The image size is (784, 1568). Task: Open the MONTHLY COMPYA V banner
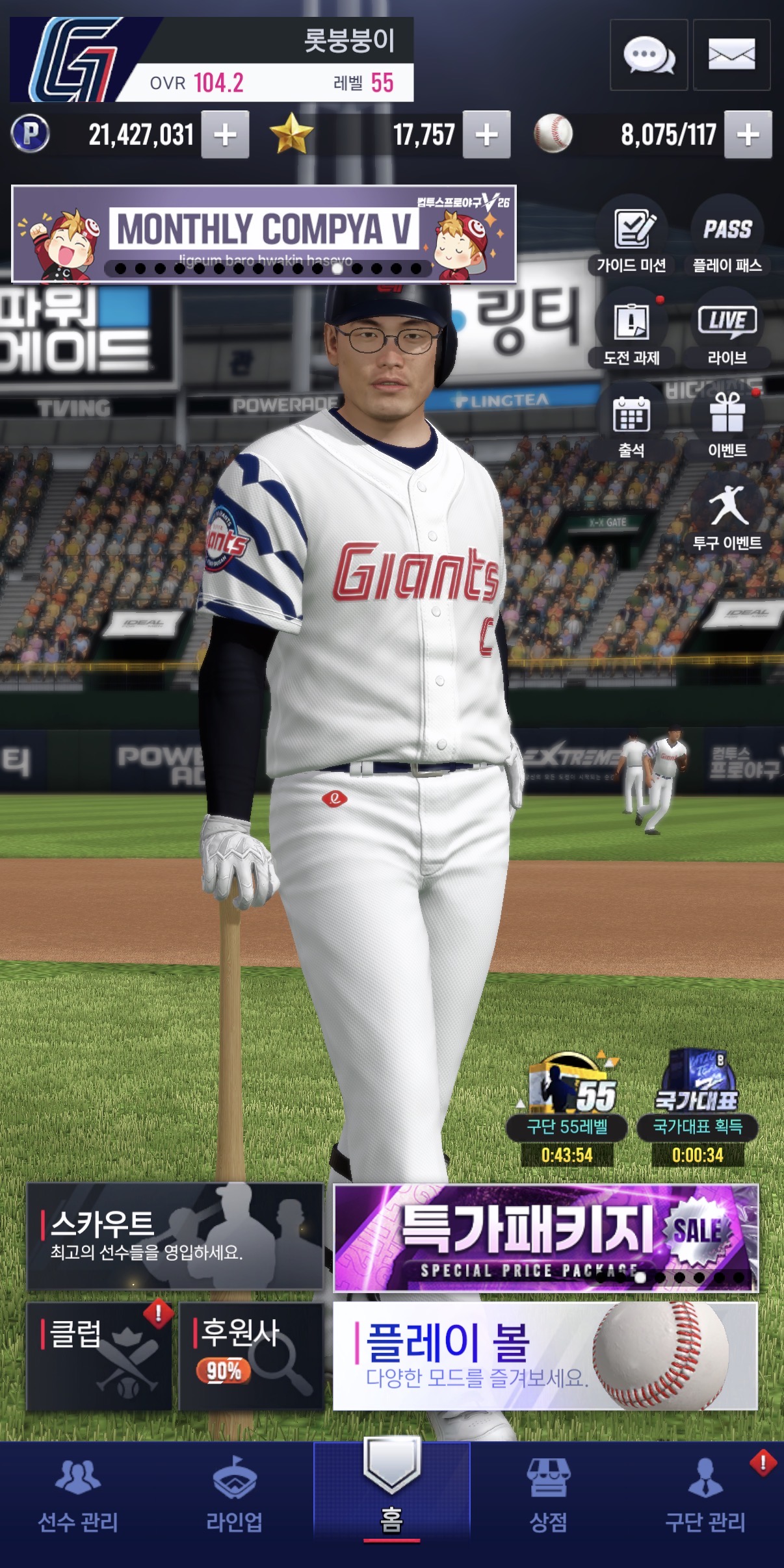coord(263,234)
